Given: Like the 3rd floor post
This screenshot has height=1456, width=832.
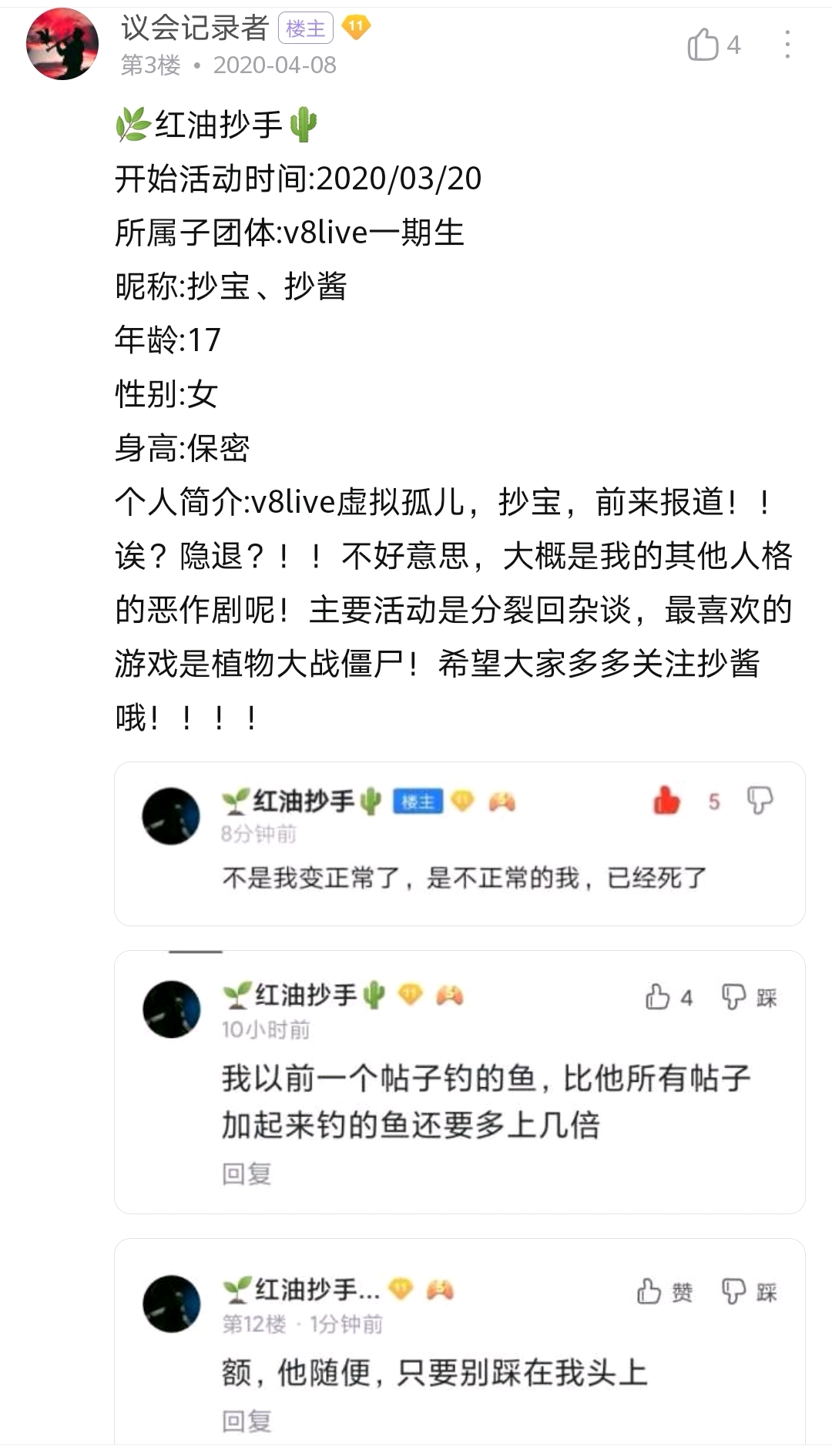Looking at the screenshot, I should click(x=703, y=45).
